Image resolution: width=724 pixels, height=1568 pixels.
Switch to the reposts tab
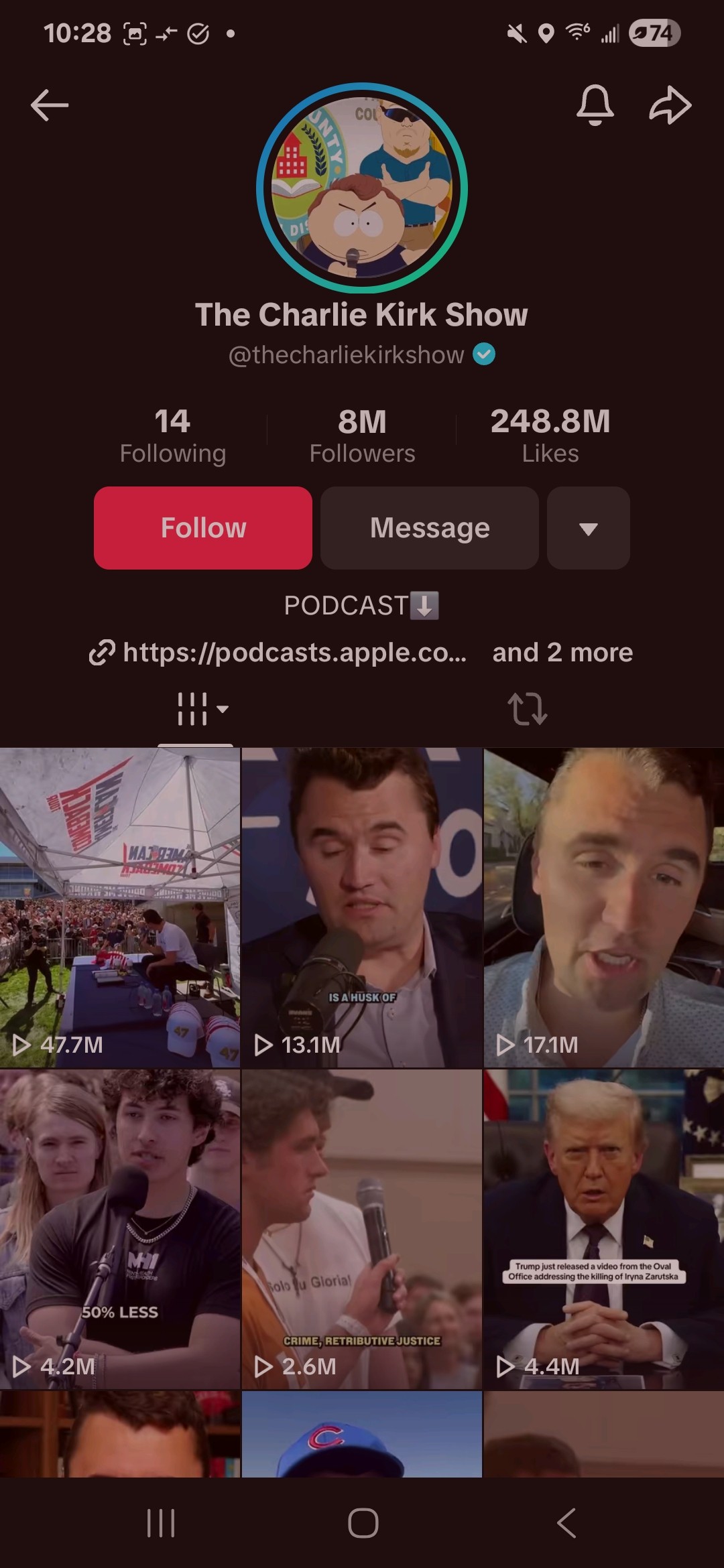[x=527, y=709]
